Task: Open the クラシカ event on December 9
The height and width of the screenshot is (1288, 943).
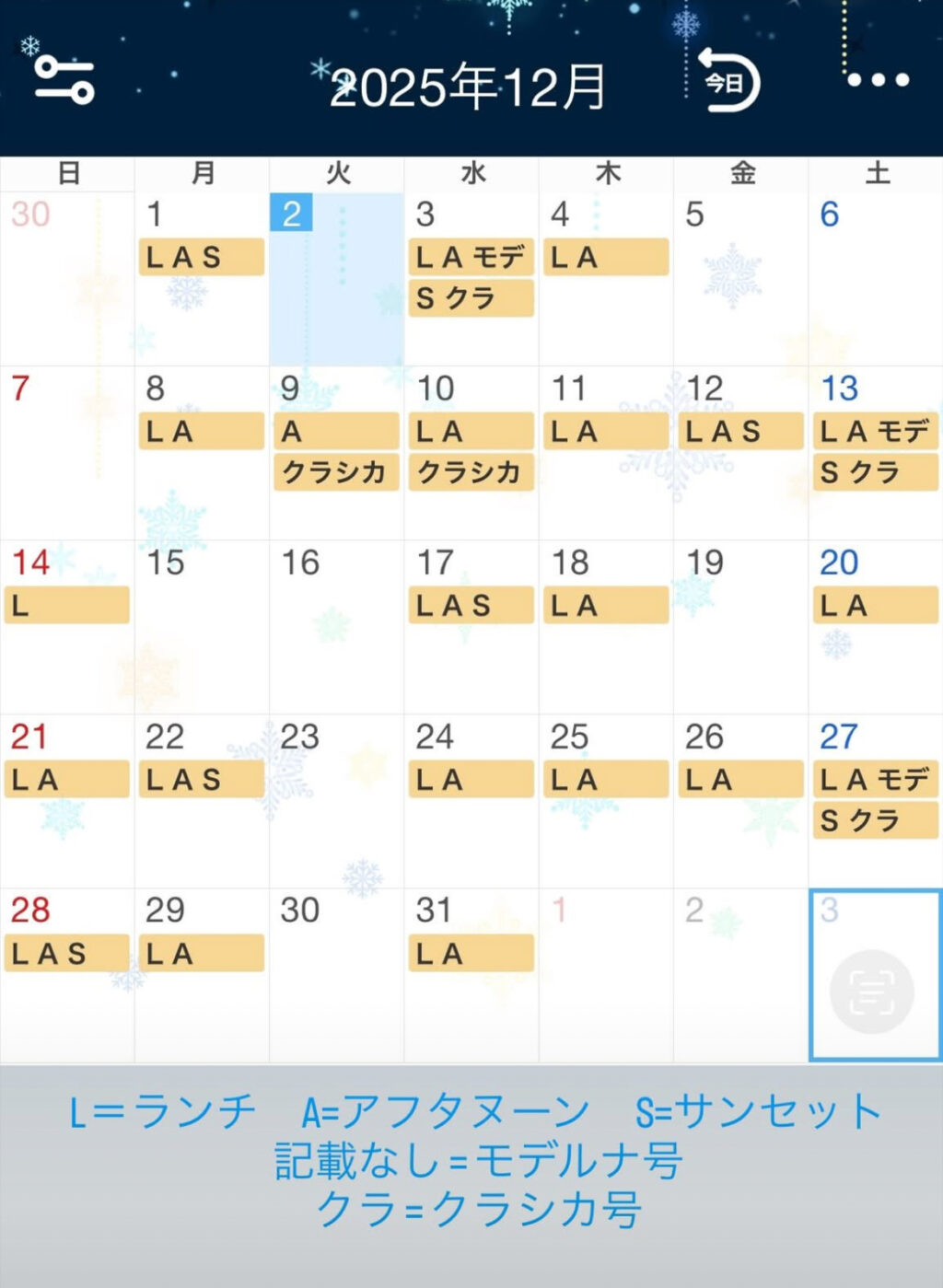Action: 336,472
